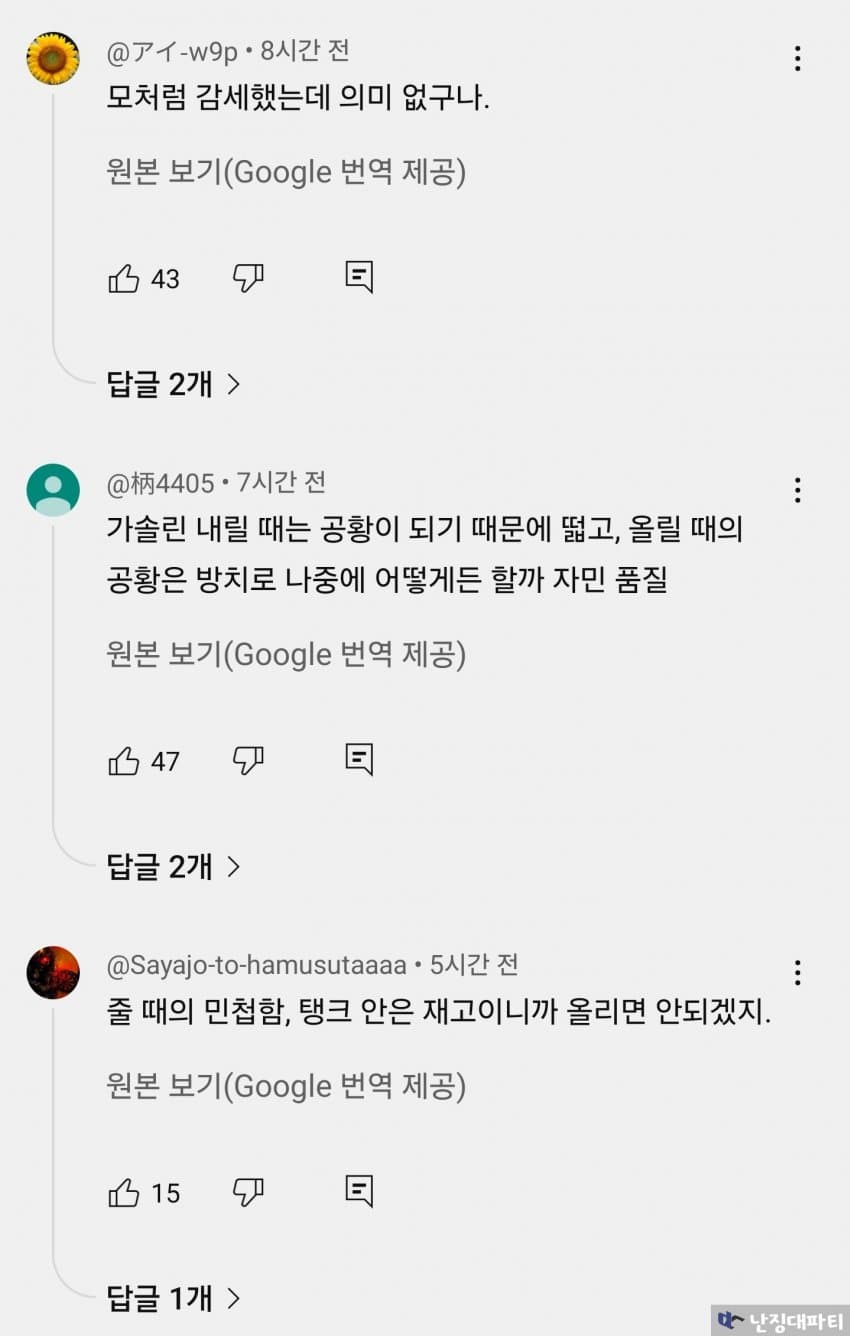This screenshot has width=850, height=1336.
Task: Show original text of @アイ-w9p's comment
Action: 286,173
